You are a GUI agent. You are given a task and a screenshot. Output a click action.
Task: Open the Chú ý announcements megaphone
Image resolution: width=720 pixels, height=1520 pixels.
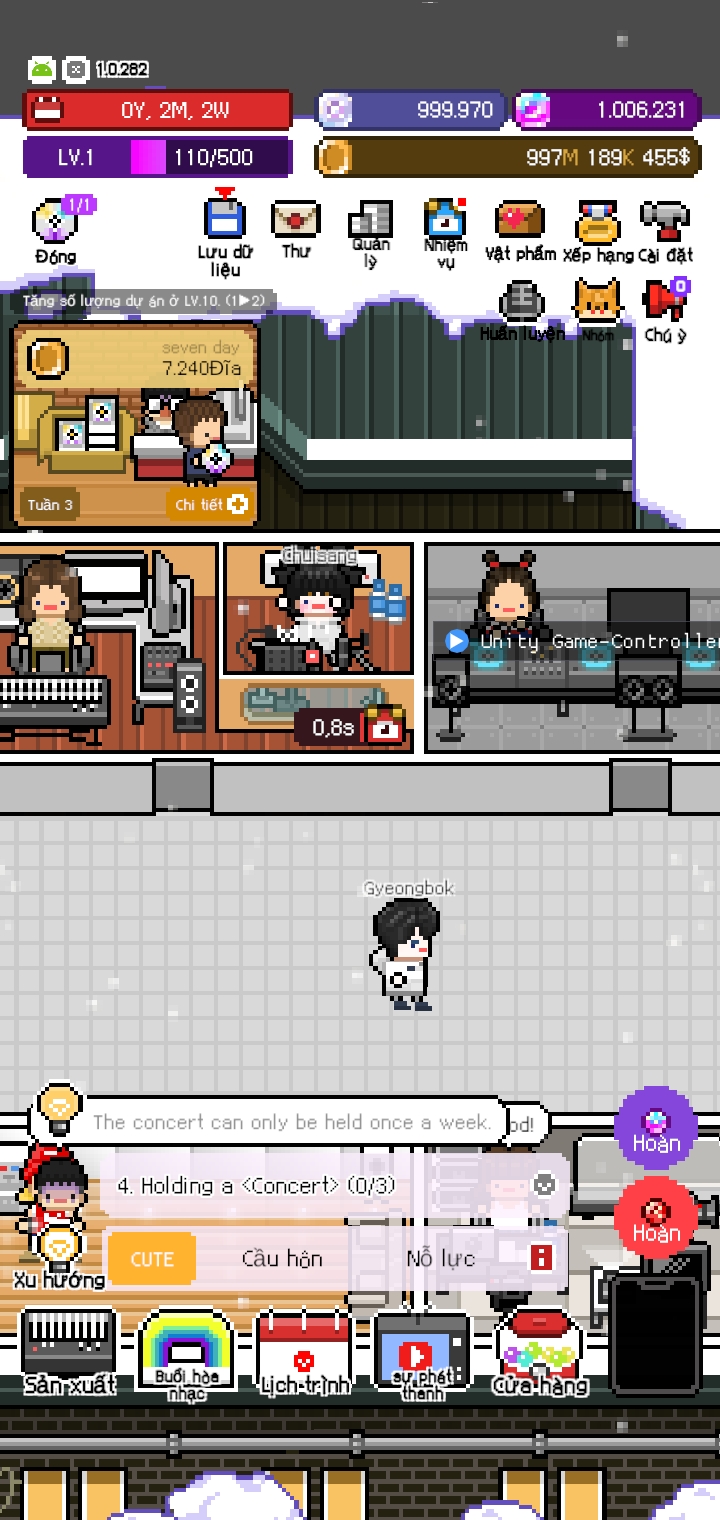click(x=665, y=300)
